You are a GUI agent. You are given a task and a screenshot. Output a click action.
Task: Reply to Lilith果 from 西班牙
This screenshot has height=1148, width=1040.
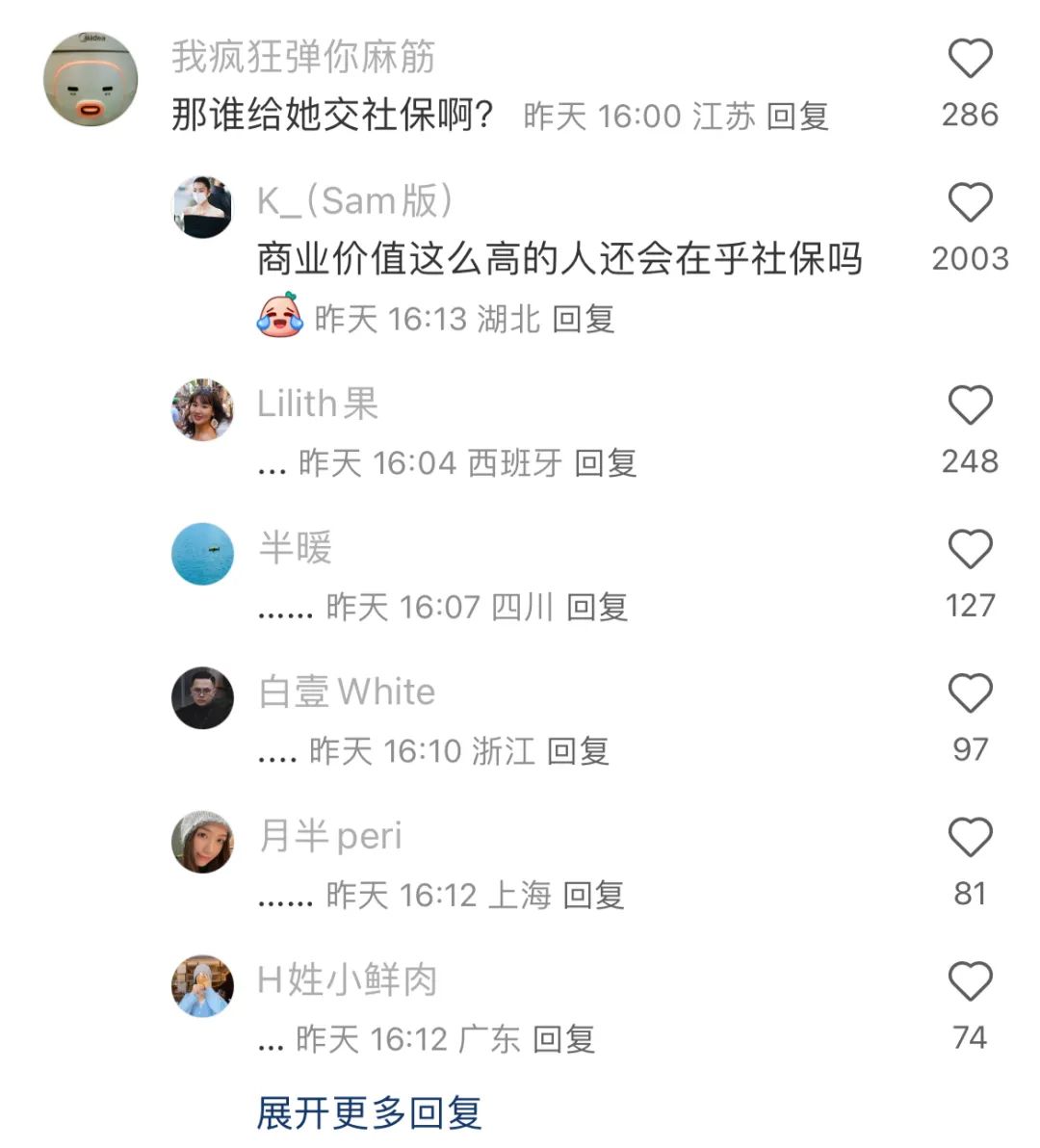[x=605, y=463]
